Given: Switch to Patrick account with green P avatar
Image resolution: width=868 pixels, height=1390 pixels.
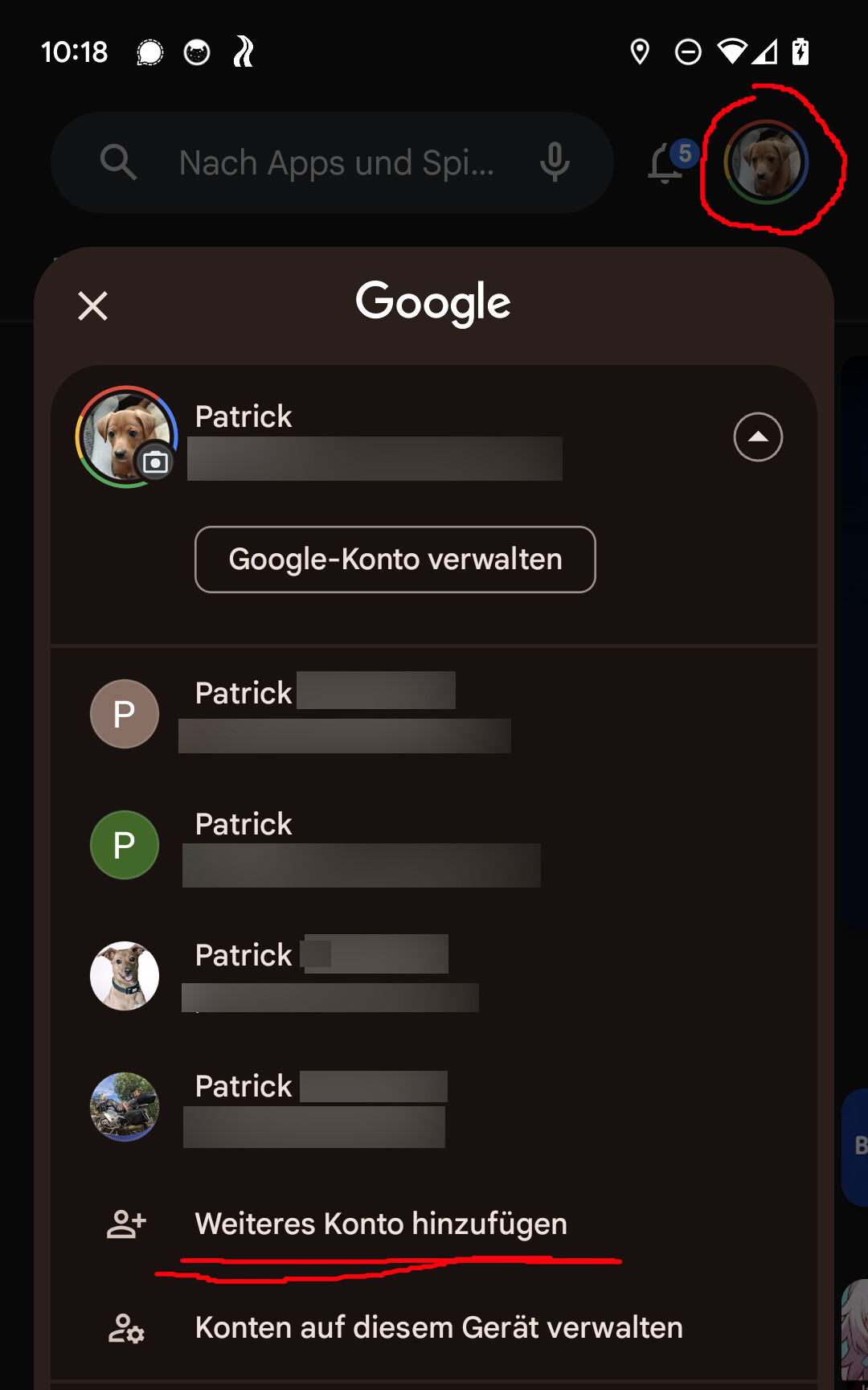Looking at the screenshot, I should [434, 845].
